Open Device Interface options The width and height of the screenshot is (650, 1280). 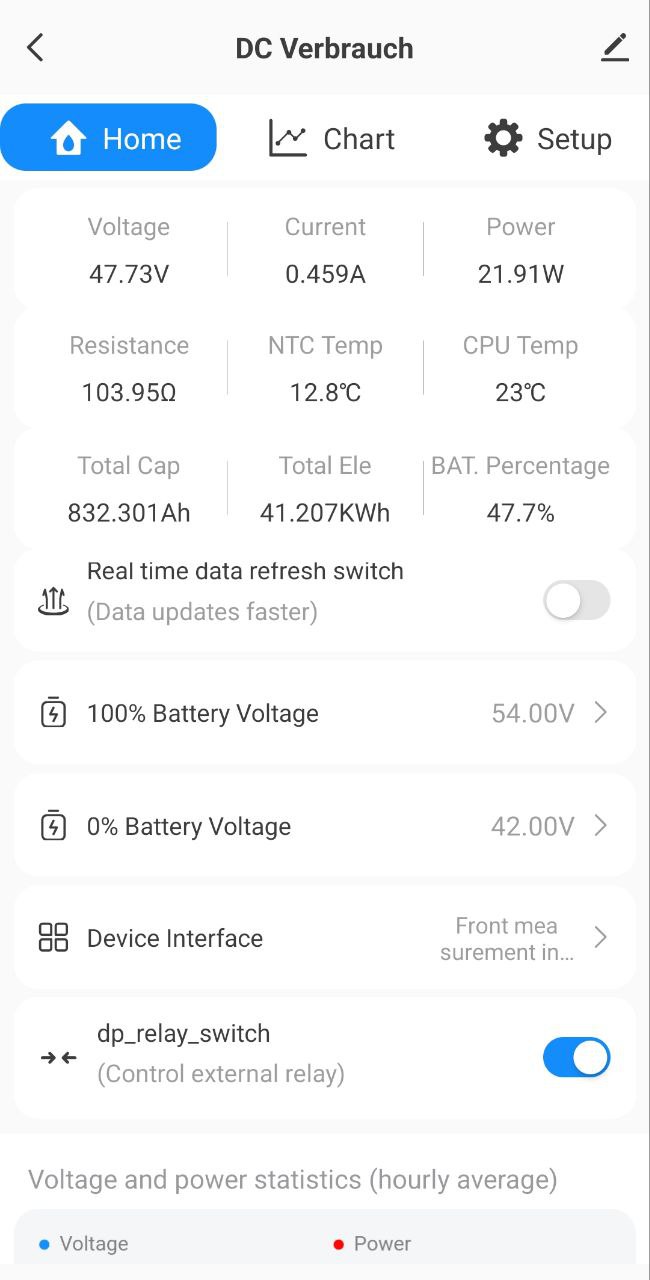[324, 938]
